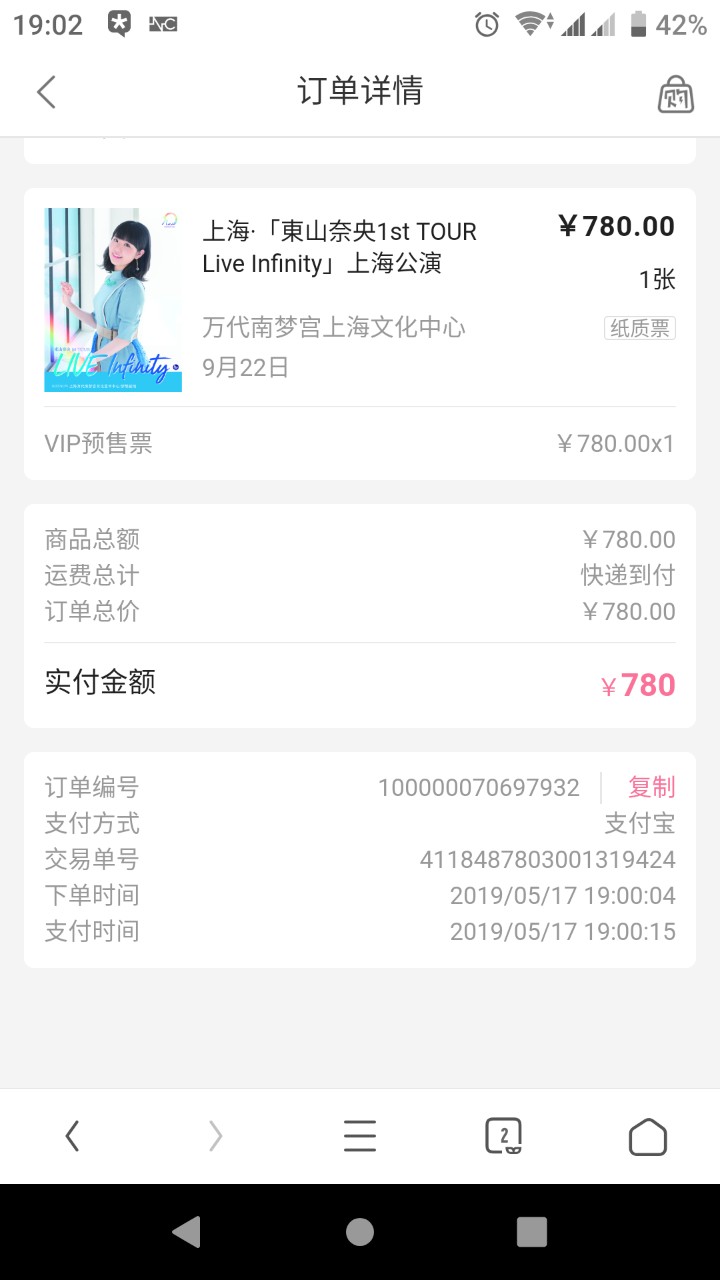Open the system recent apps view
The height and width of the screenshot is (1280, 720).
click(532, 1232)
